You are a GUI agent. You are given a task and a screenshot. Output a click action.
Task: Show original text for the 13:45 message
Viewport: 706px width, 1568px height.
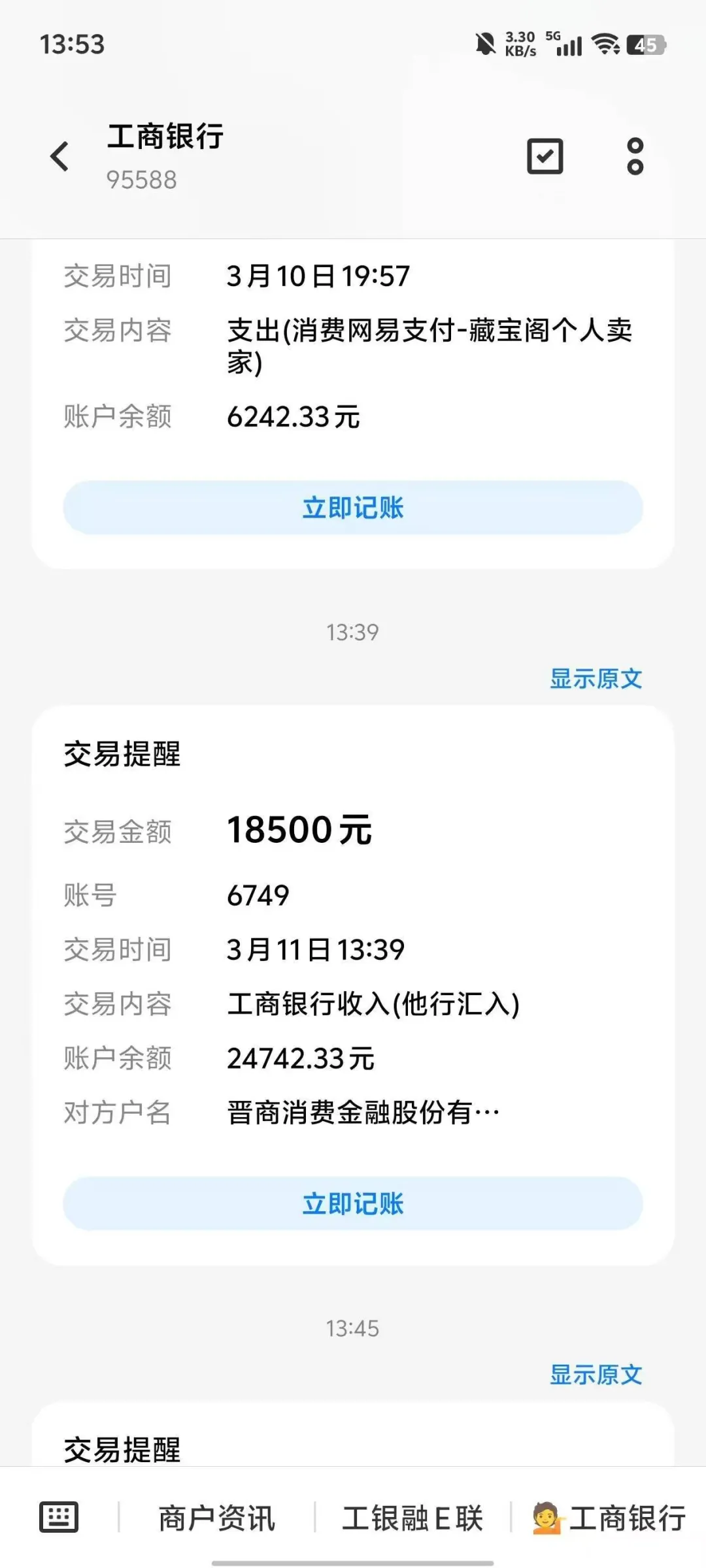tap(596, 1375)
